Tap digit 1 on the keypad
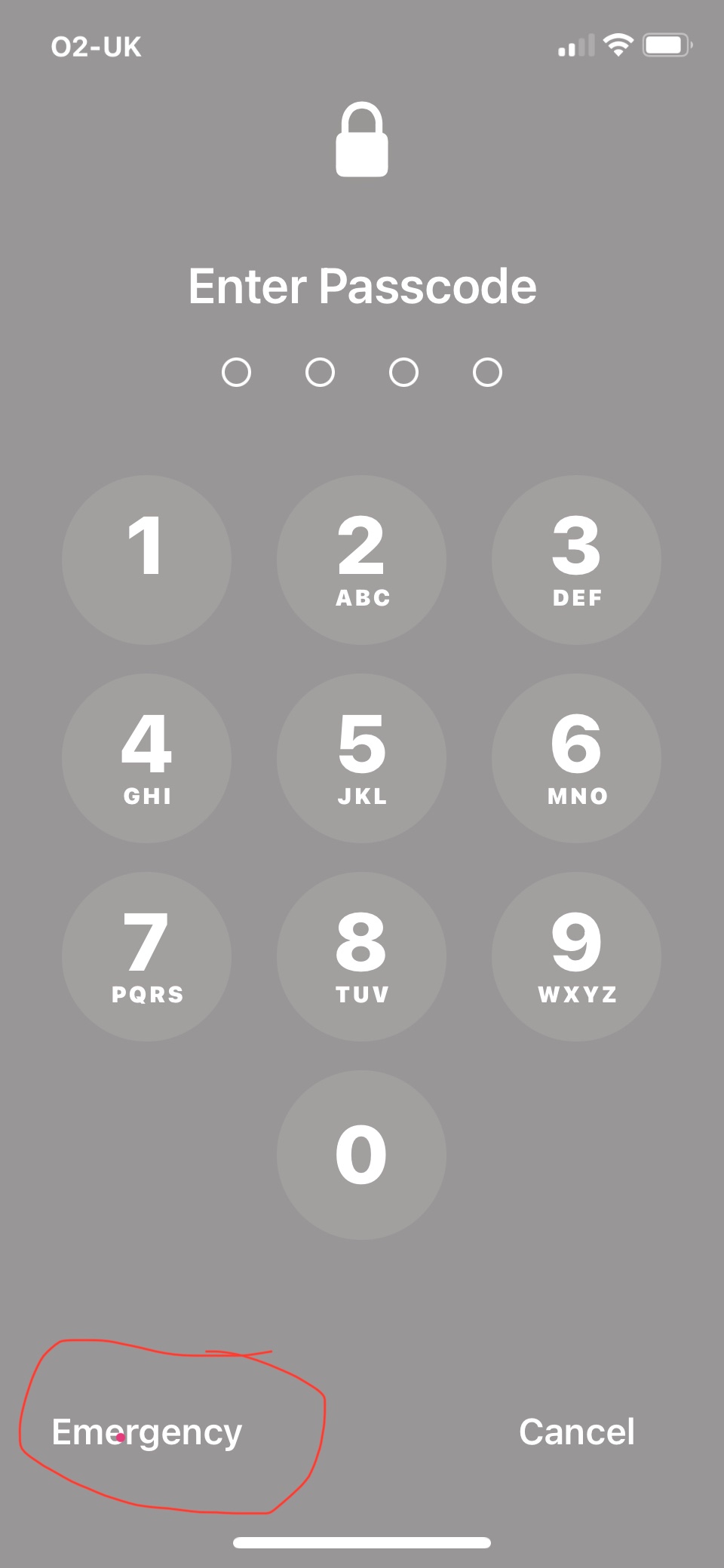 coord(146,560)
